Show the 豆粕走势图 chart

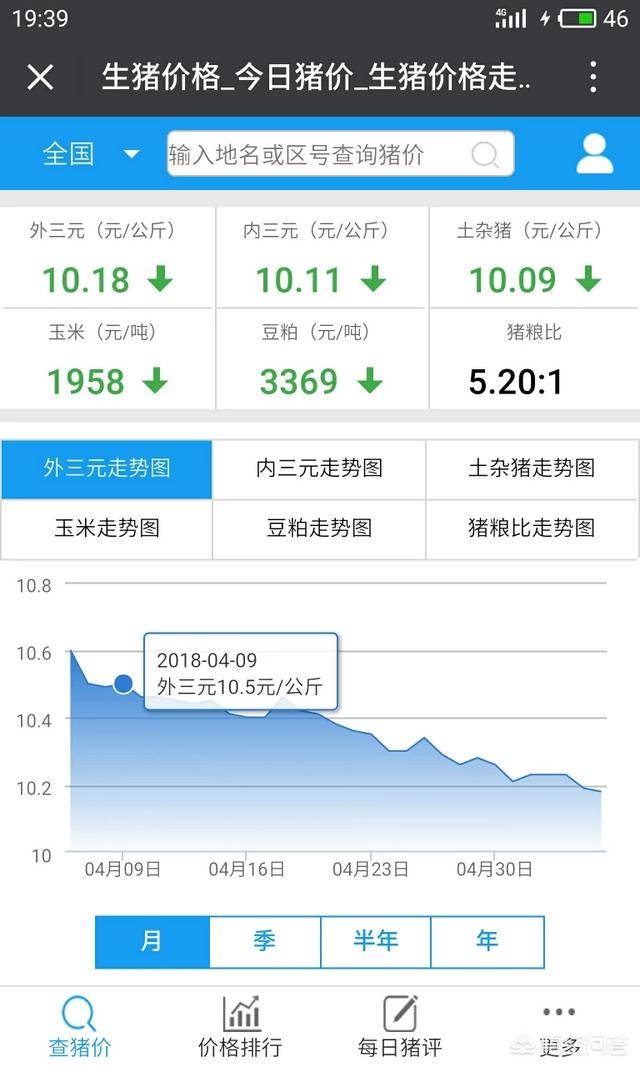coord(319,529)
